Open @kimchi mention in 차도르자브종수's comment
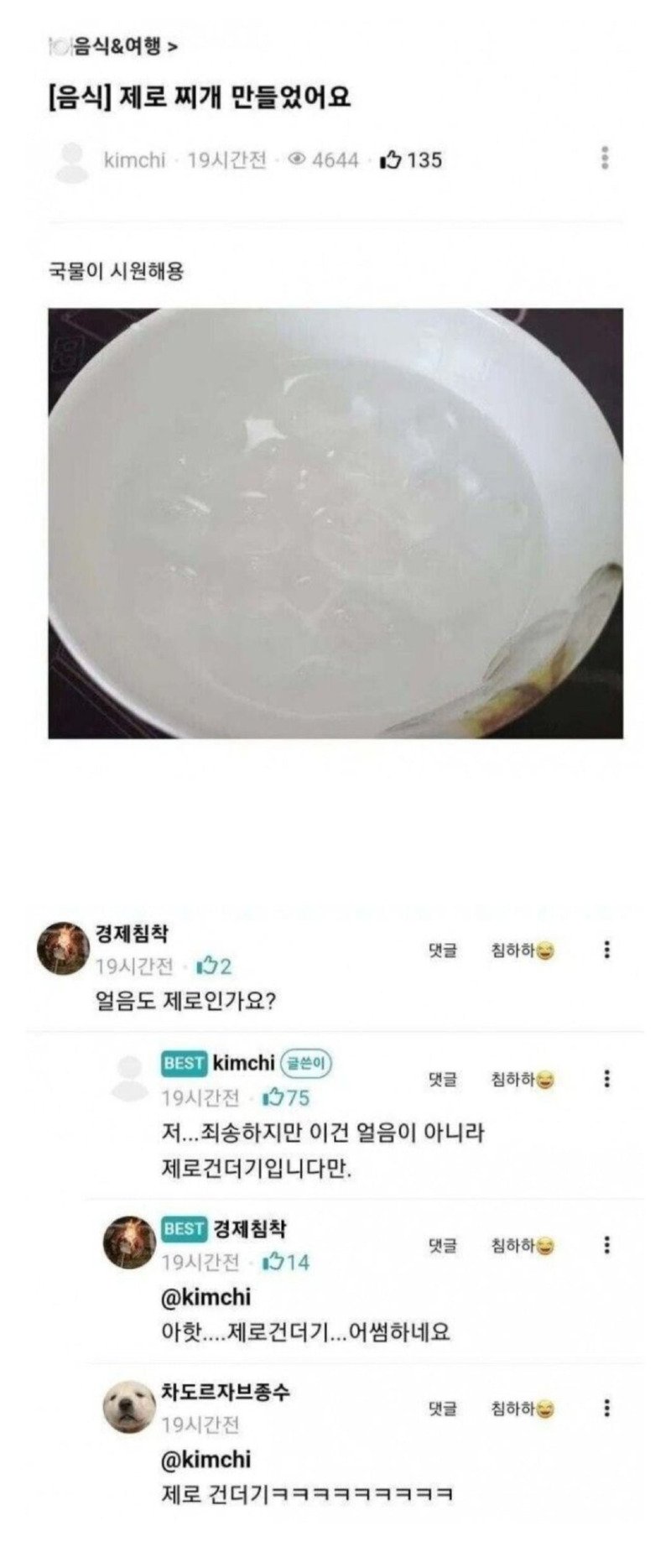The image size is (671, 1568). tap(205, 1459)
